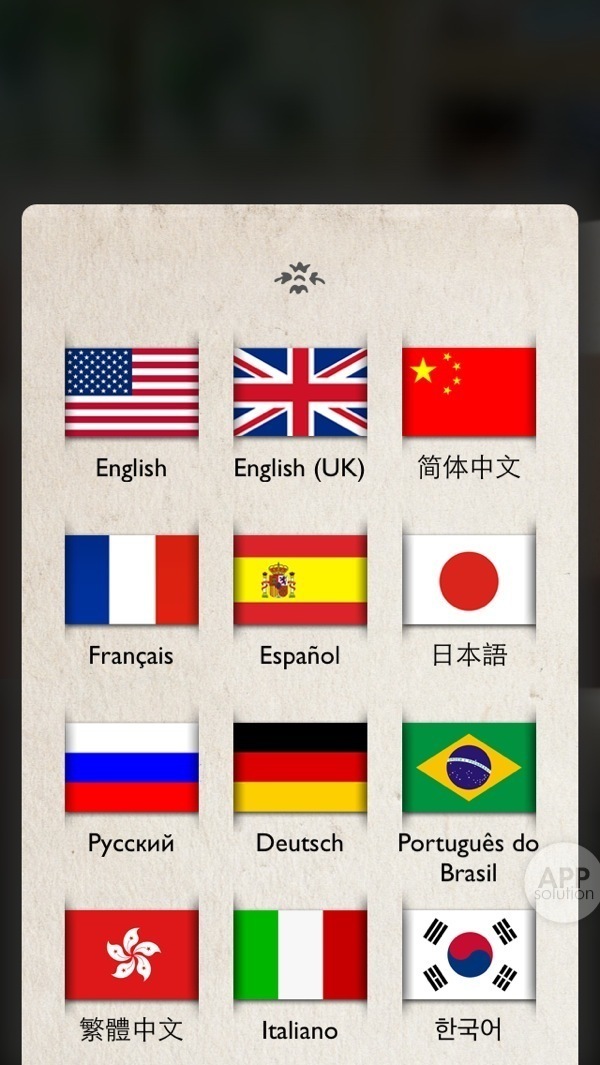Select 日本語 with the Japan flag
The height and width of the screenshot is (1065, 600).
pos(468,580)
